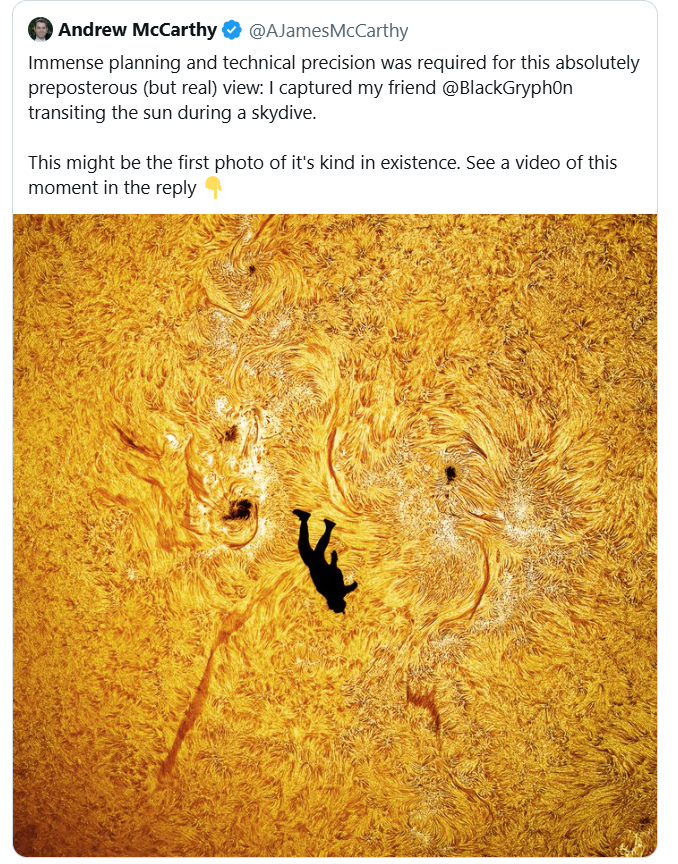Open the @AJamesMcCarthy handle
Viewport: 678px width, 864px height.
click(328, 31)
